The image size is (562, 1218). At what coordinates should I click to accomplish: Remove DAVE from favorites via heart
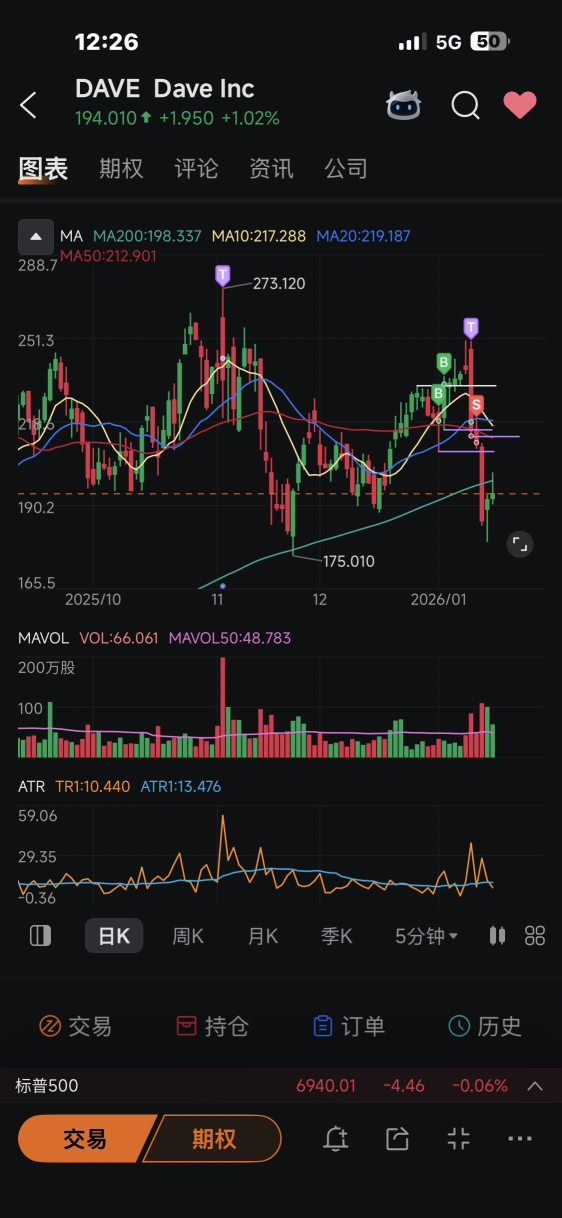click(520, 105)
